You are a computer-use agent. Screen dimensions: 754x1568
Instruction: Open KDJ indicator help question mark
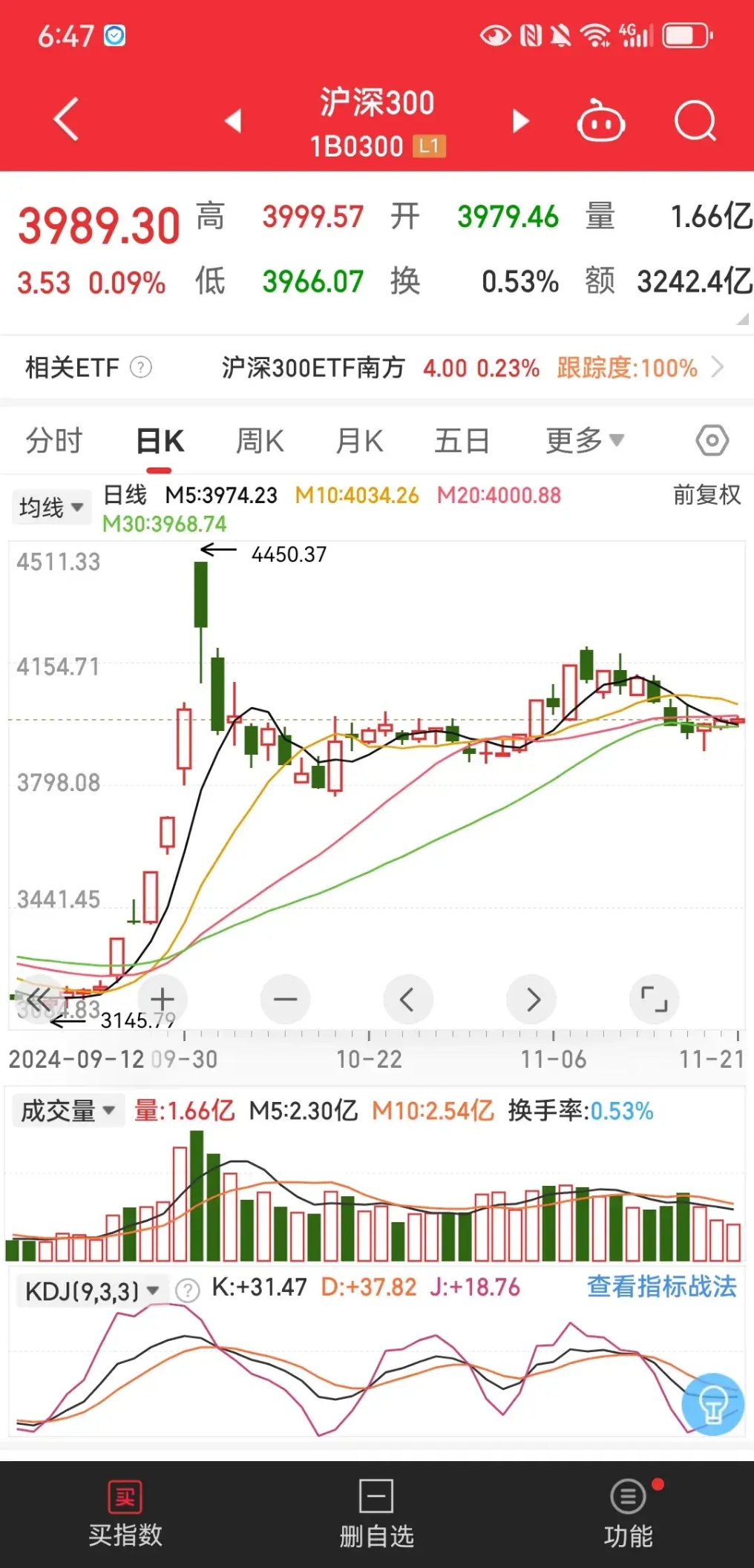(187, 1289)
